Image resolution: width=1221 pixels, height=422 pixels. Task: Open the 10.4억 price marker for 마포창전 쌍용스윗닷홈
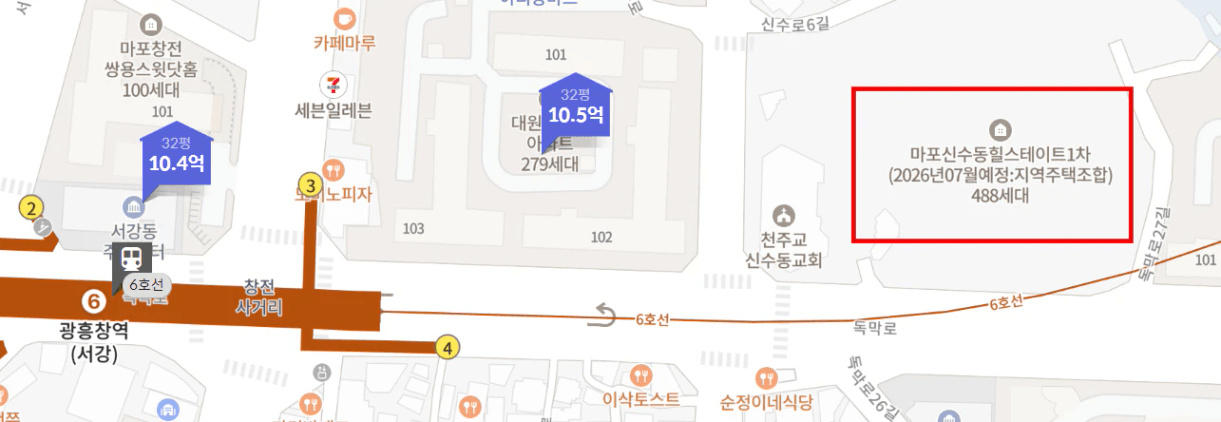coord(176,156)
